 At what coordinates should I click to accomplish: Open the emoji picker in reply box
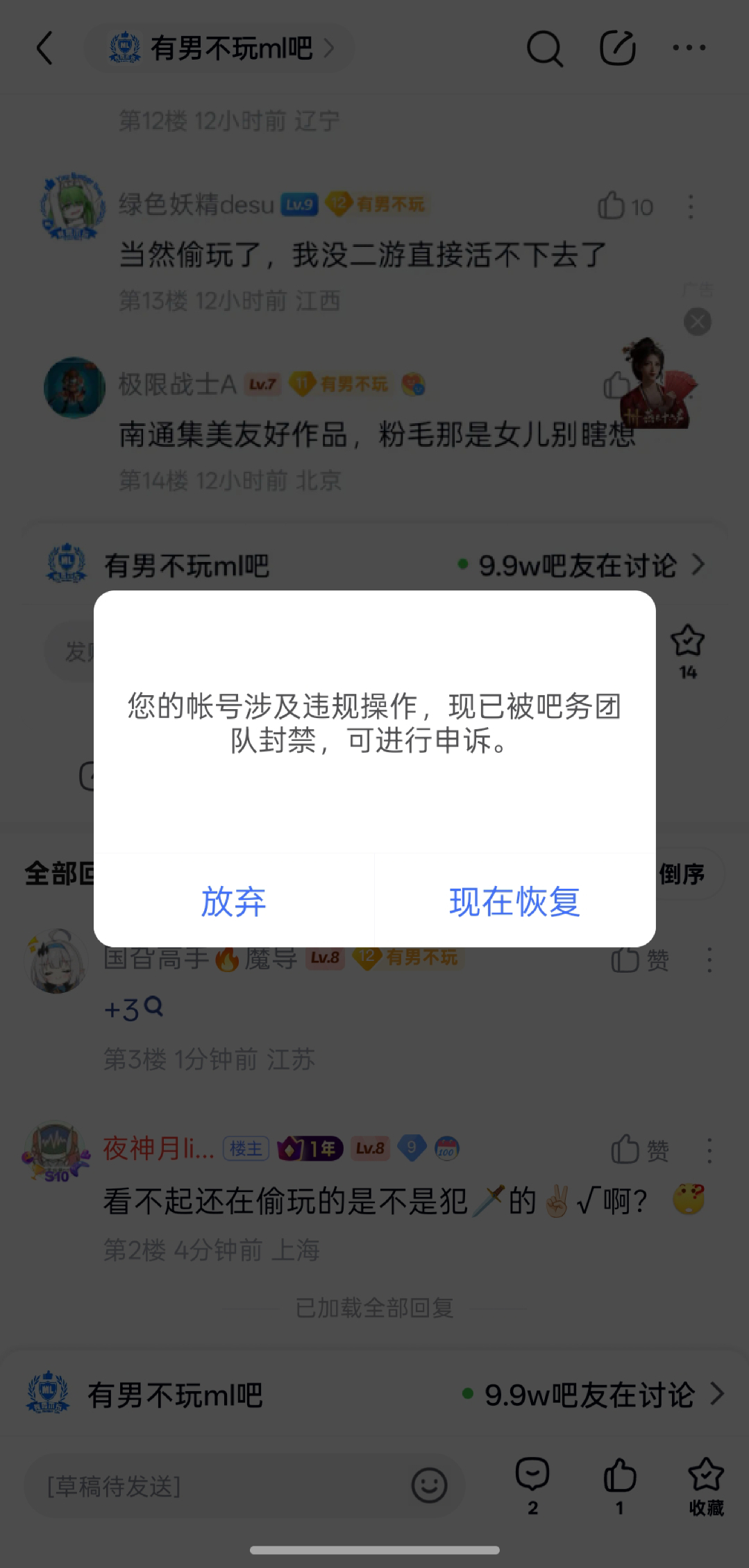(430, 1485)
